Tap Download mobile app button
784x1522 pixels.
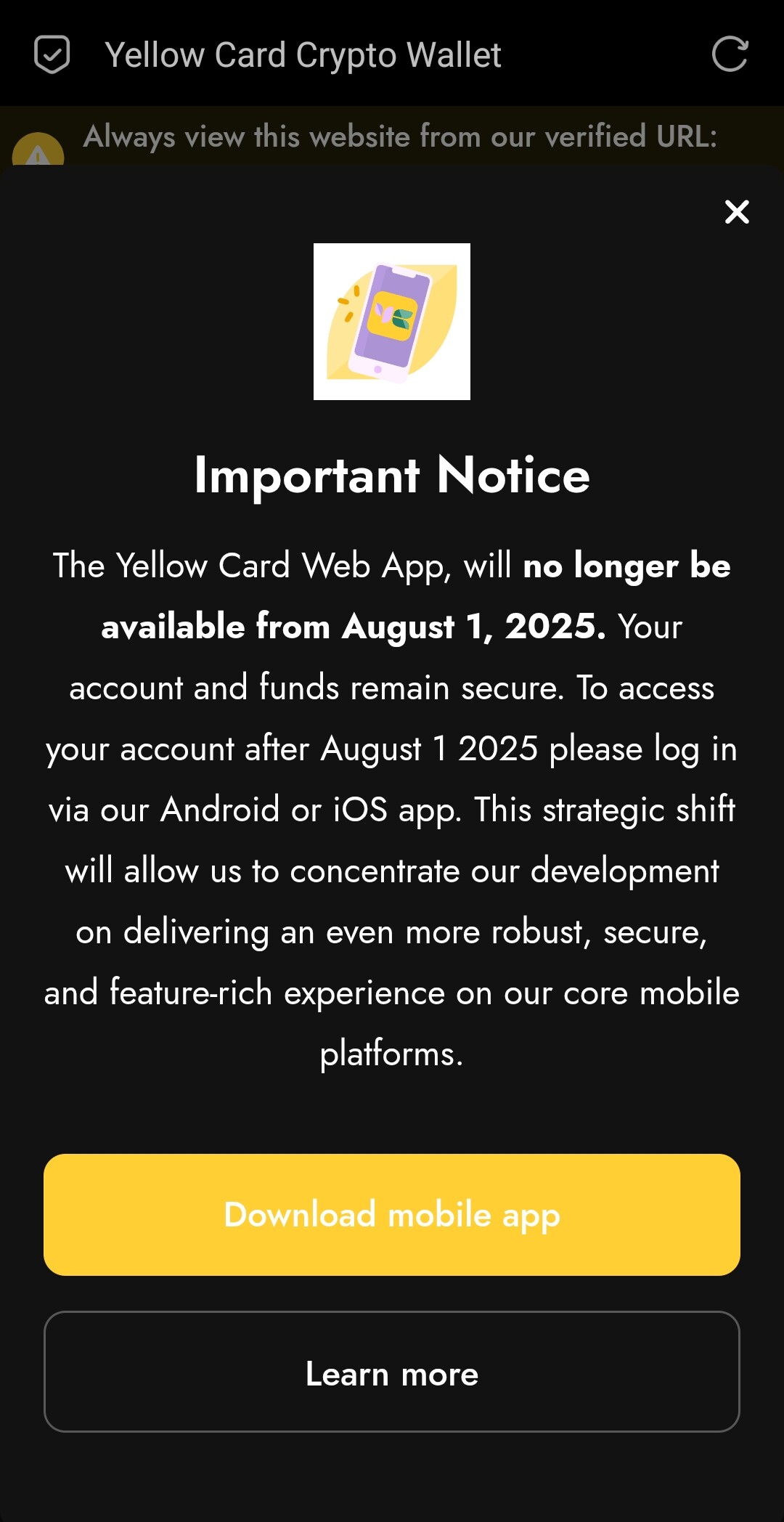point(392,1214)
